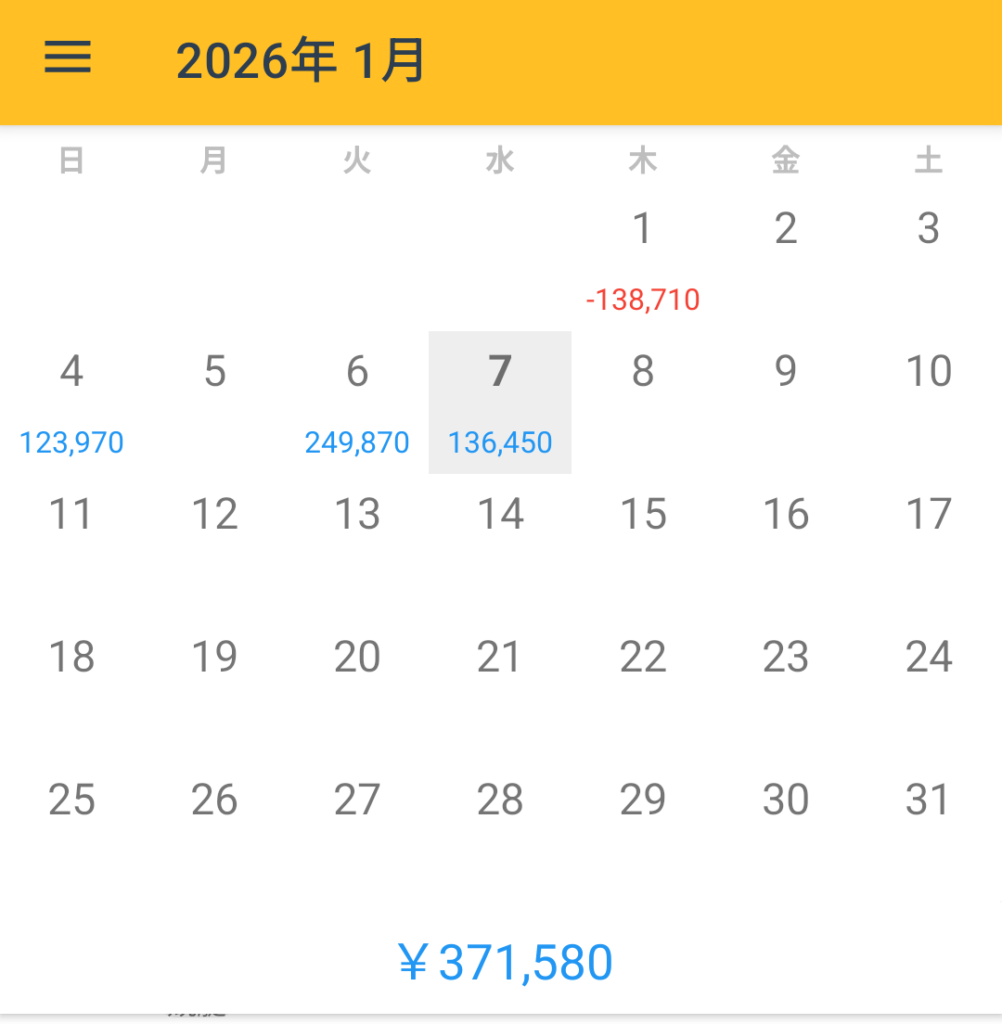The width and height of the screenshot is (1002, 1024).
Task: Pick day 20 in the calendar
Action: tap(357, 673)
